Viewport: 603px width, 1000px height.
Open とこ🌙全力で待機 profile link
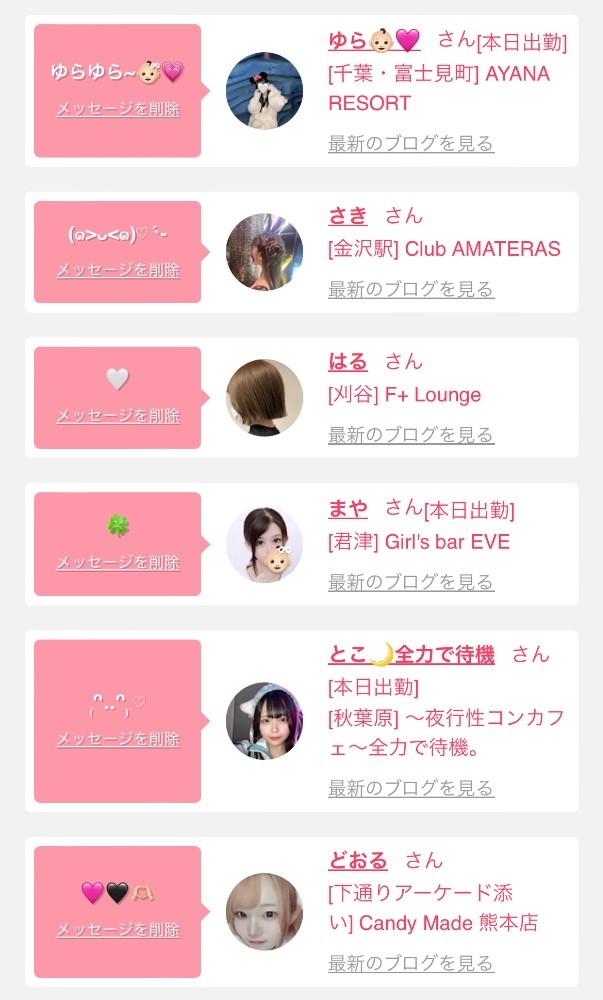[x=411, y=654]
